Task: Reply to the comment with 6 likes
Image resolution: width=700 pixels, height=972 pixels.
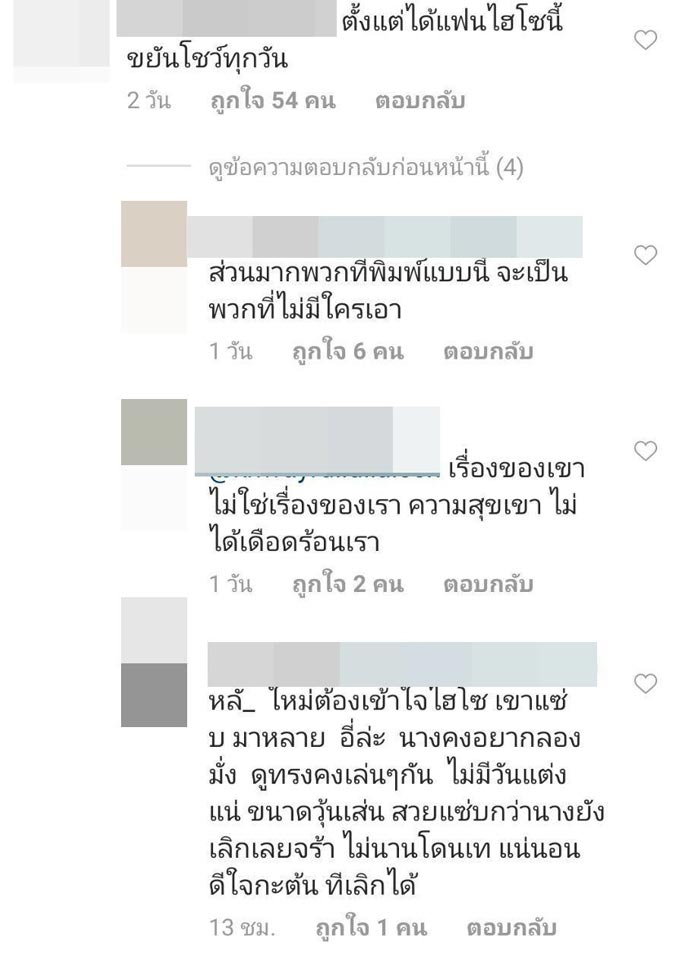Action: pyautogui.click(x=488, y=352)
